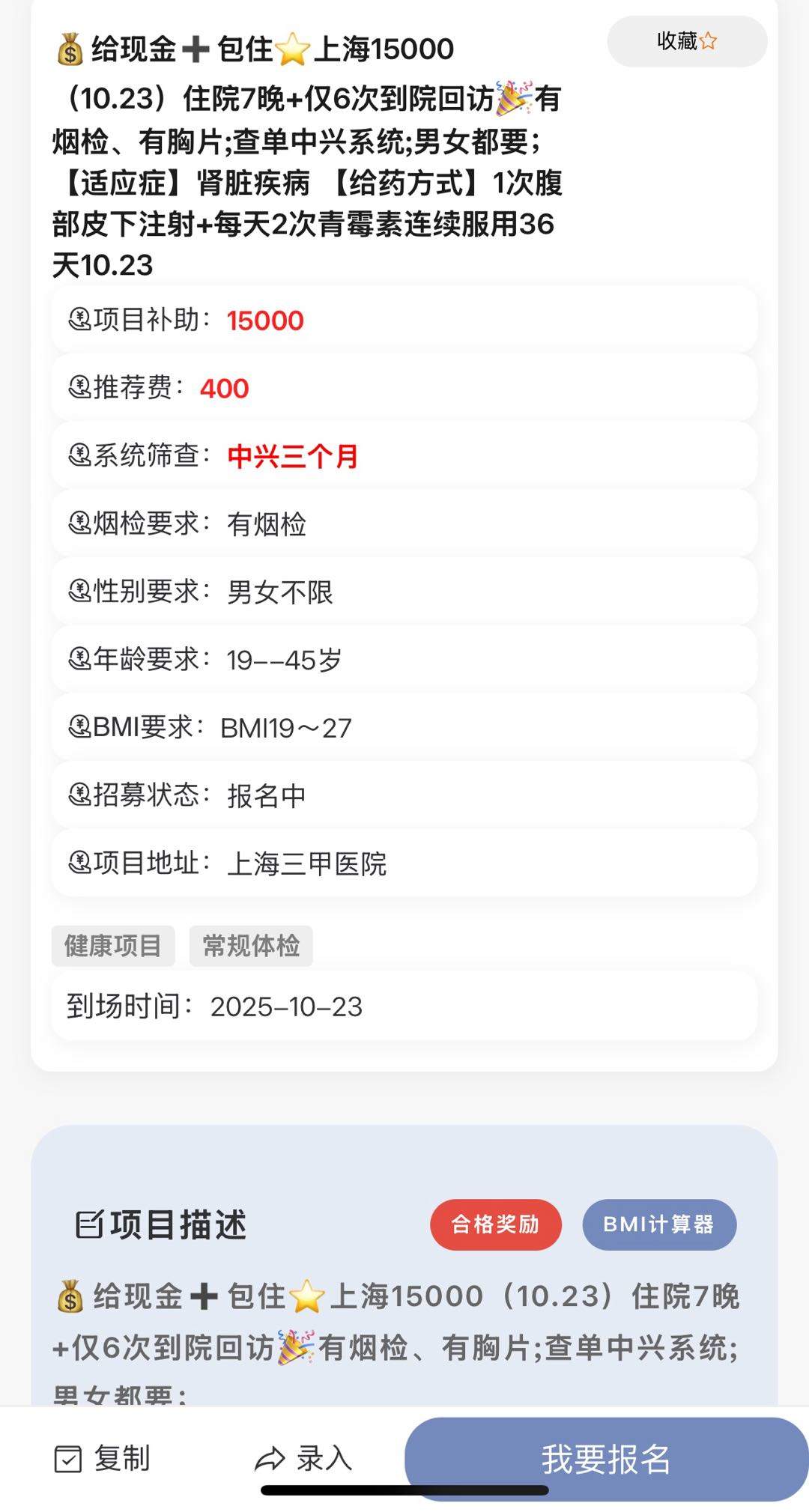Copy the project details with 复制

(x=103, y=1458)
